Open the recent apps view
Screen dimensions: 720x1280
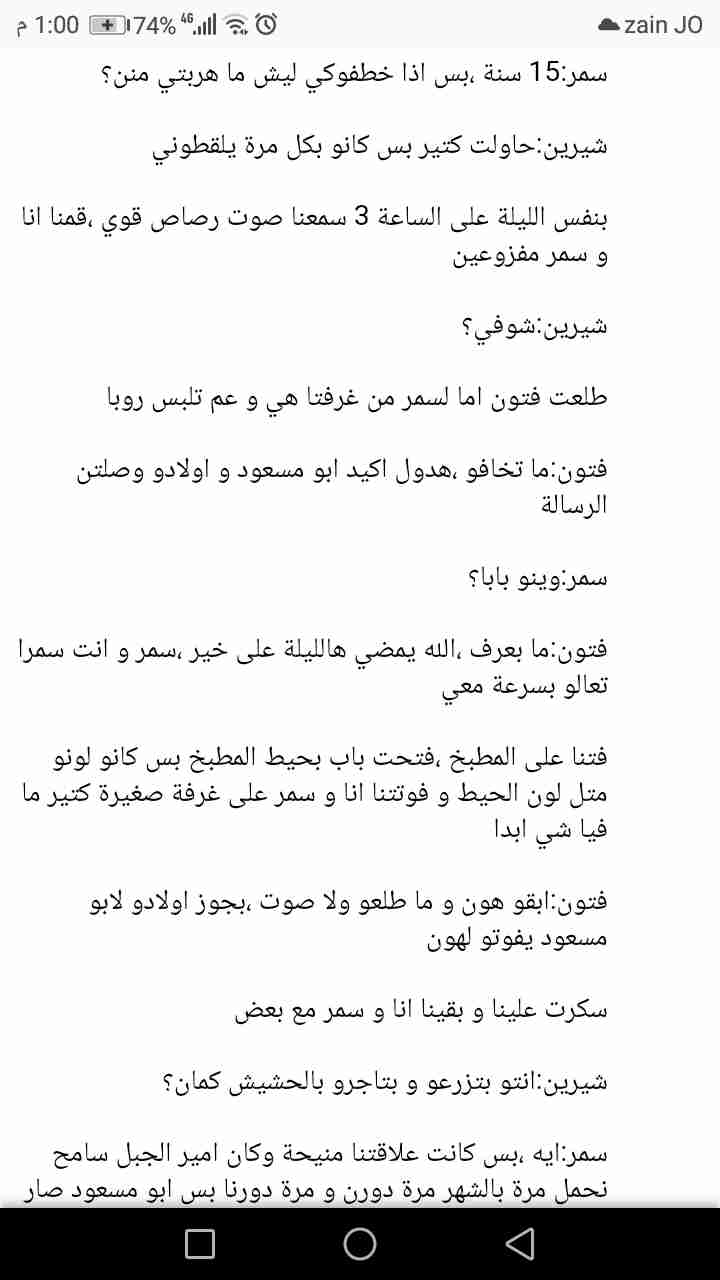point(200,1243)
